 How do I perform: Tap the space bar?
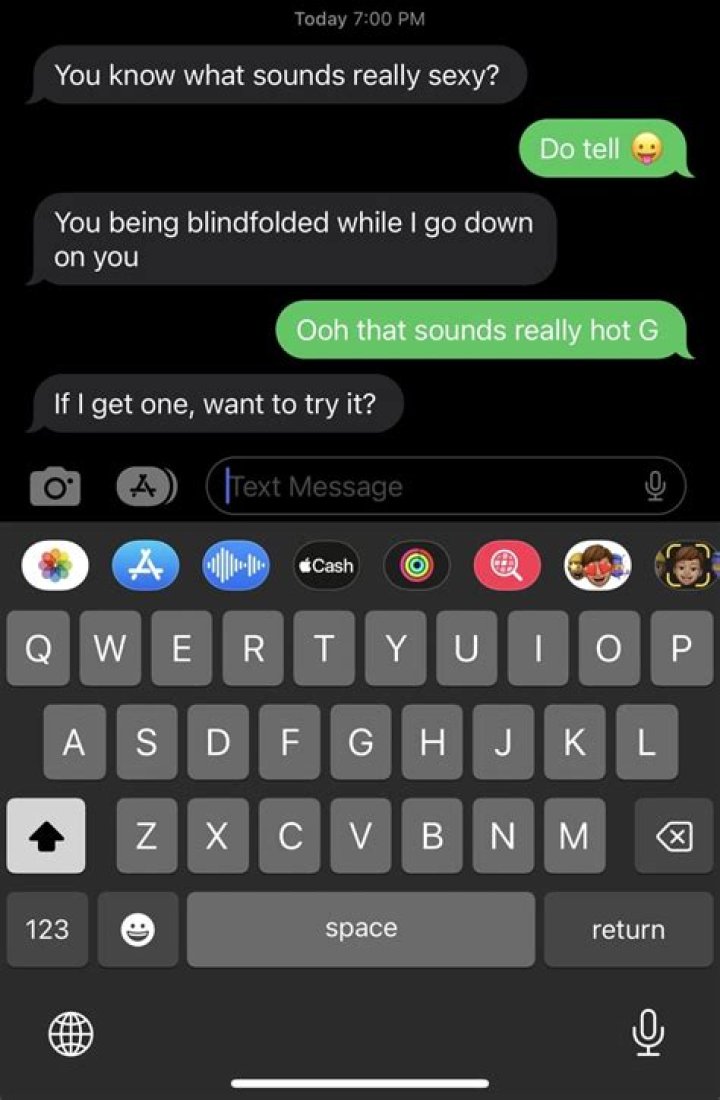(x=361, y=930)
